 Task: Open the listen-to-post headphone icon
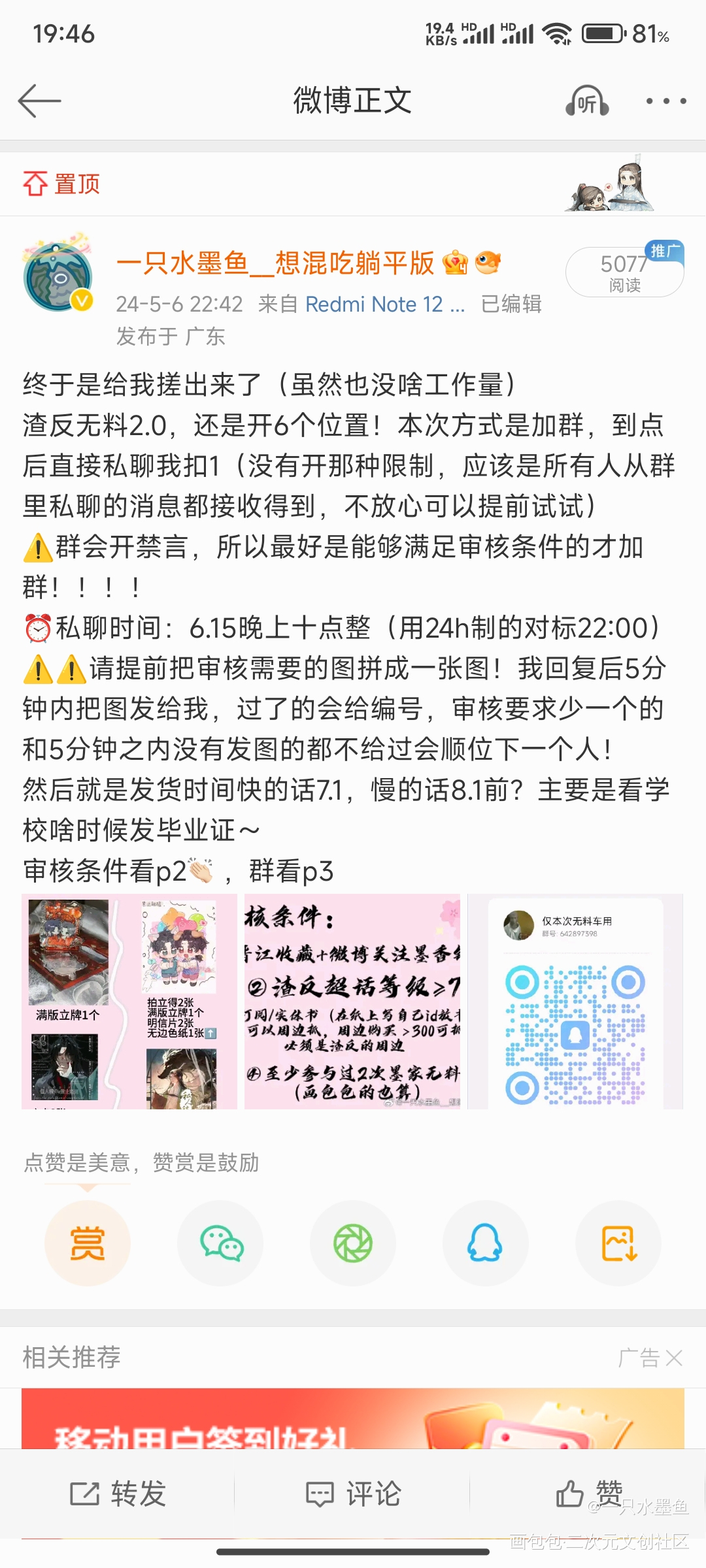click(x=586, y=101)
